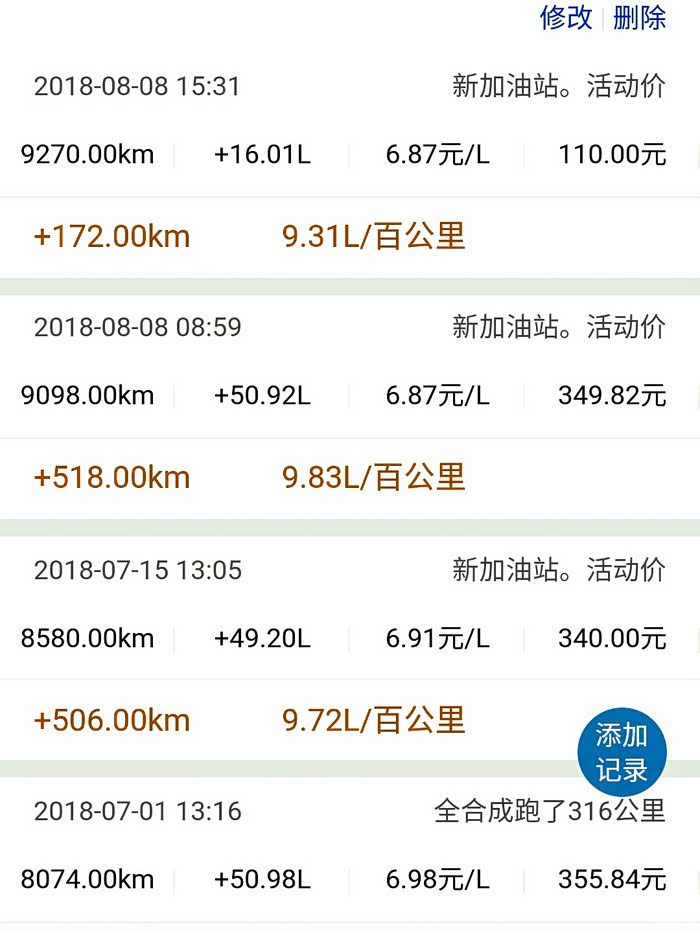Viewport: 700px width, 933px height.
Task: Tap the 修改 link to edit record
Action: click(x=566, y=17)
